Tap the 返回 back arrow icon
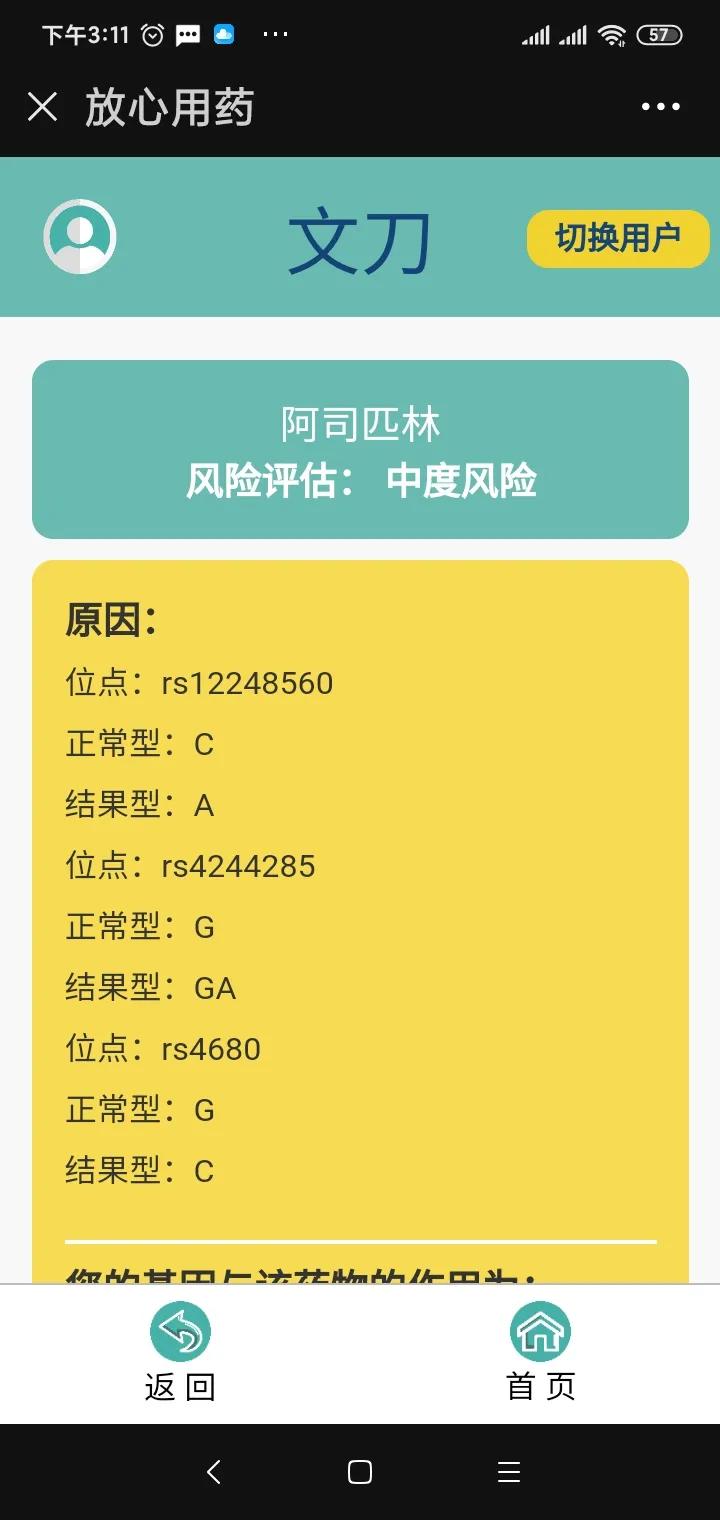Viewport: 720px width, 1520px height. [x=180, y=1330]
